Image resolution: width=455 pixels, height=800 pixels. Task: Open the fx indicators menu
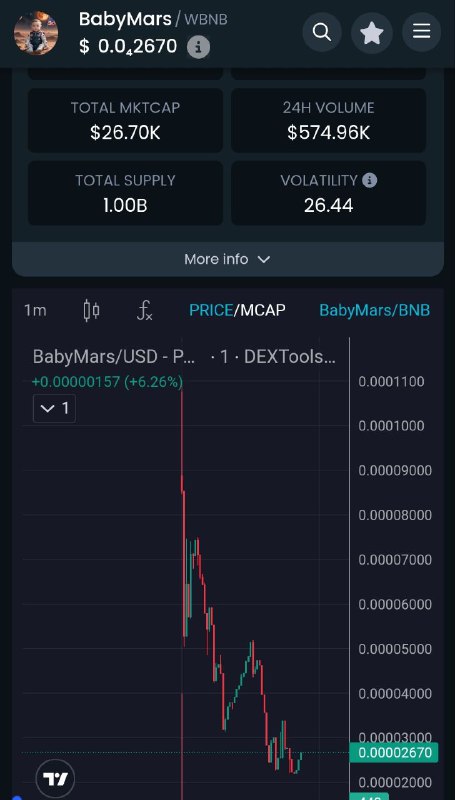144,310
